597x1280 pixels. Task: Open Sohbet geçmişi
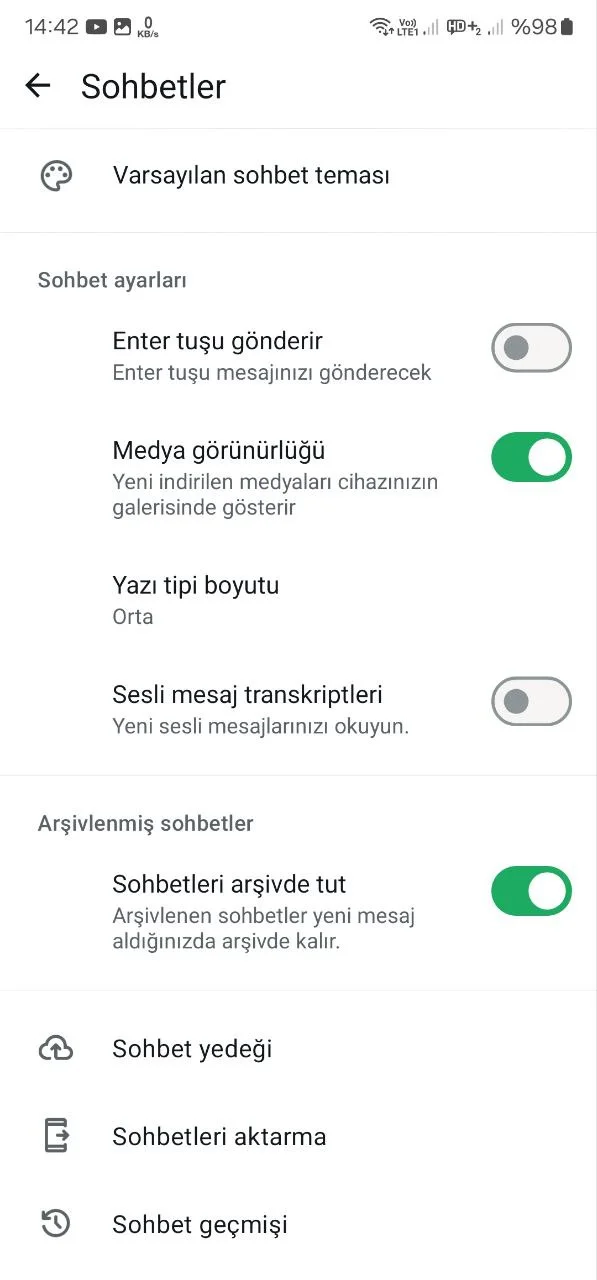[x=298, y=1224]
